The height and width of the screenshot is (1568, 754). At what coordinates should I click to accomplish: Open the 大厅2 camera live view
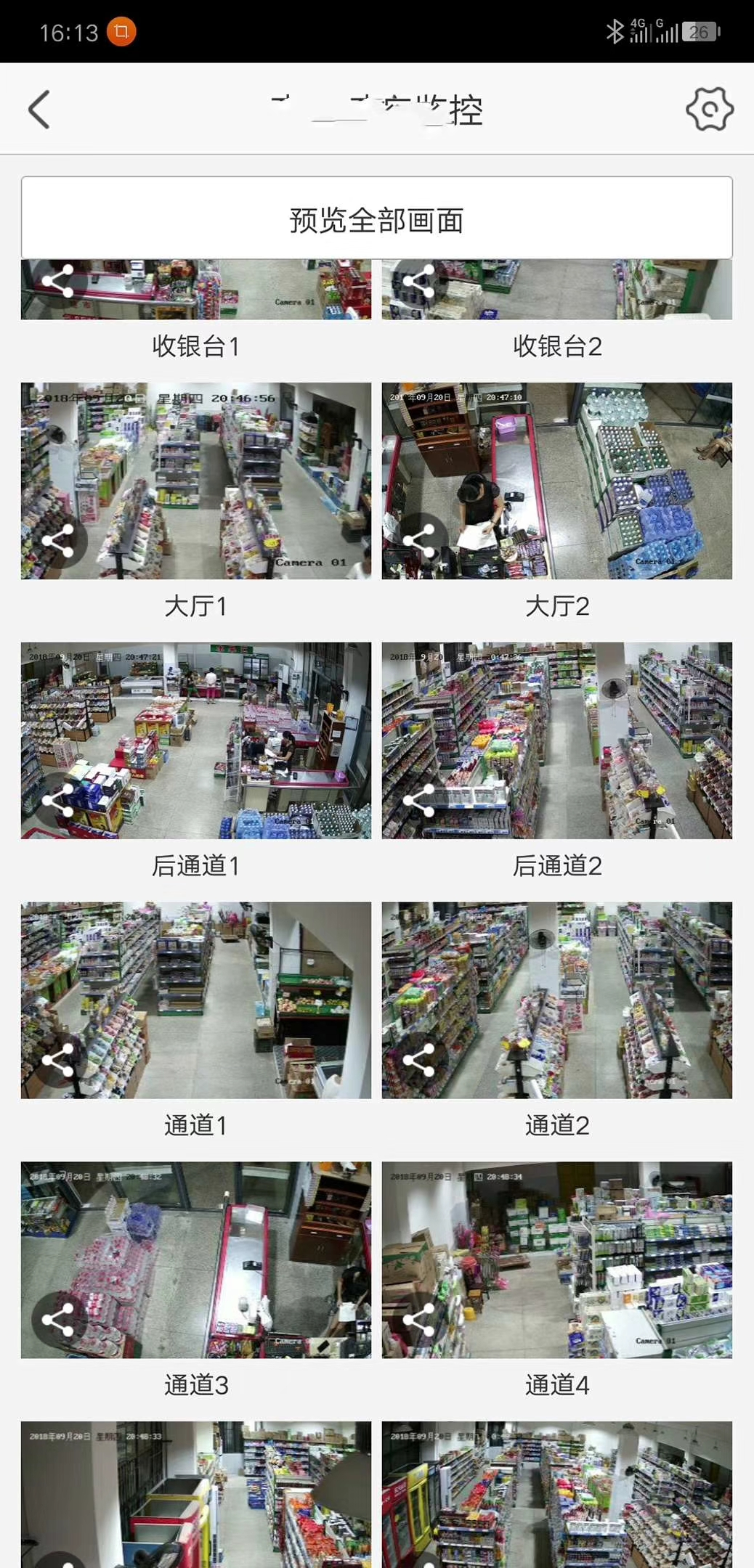(557, 479)
